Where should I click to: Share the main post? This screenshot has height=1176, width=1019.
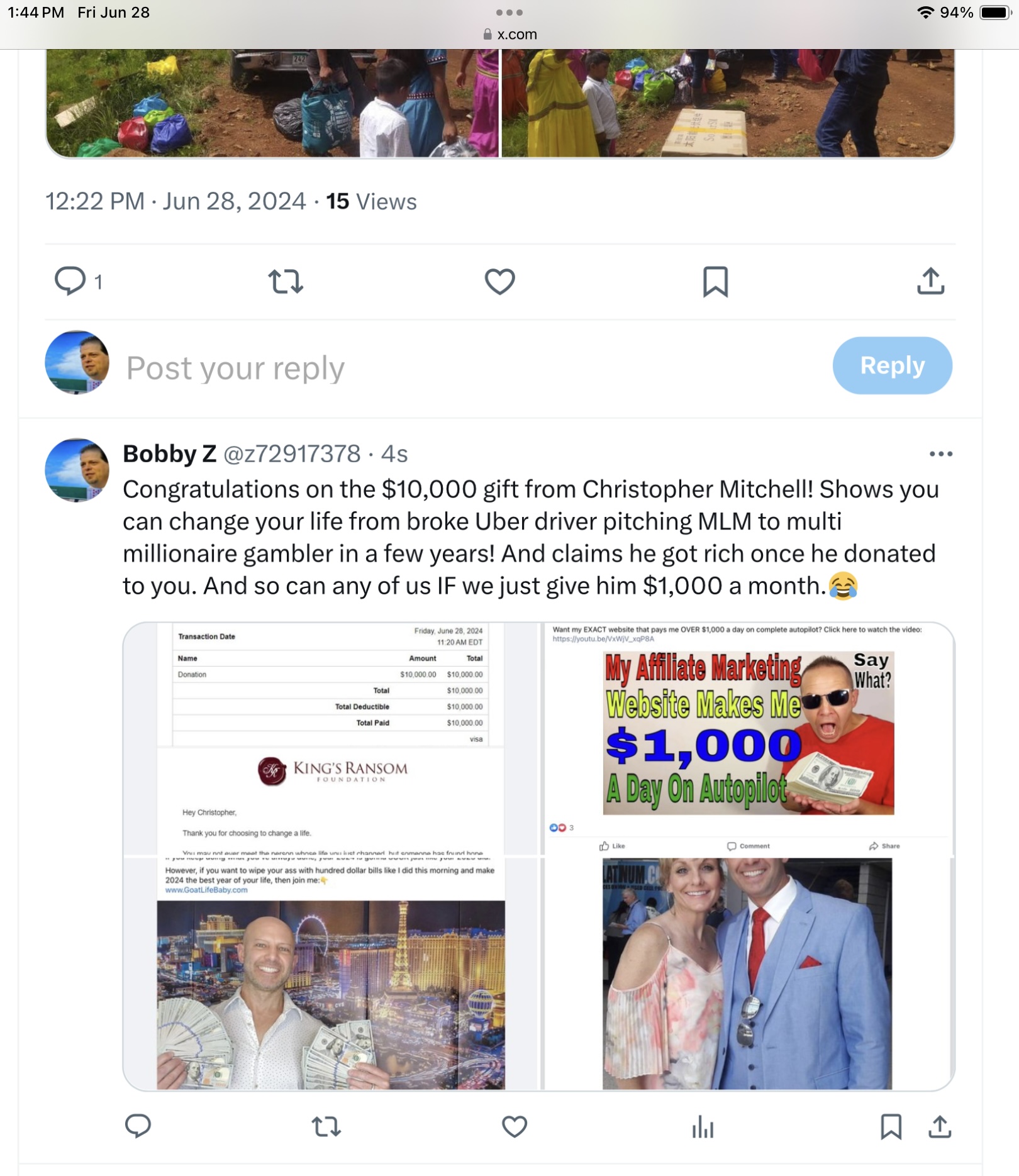point(930,281)
